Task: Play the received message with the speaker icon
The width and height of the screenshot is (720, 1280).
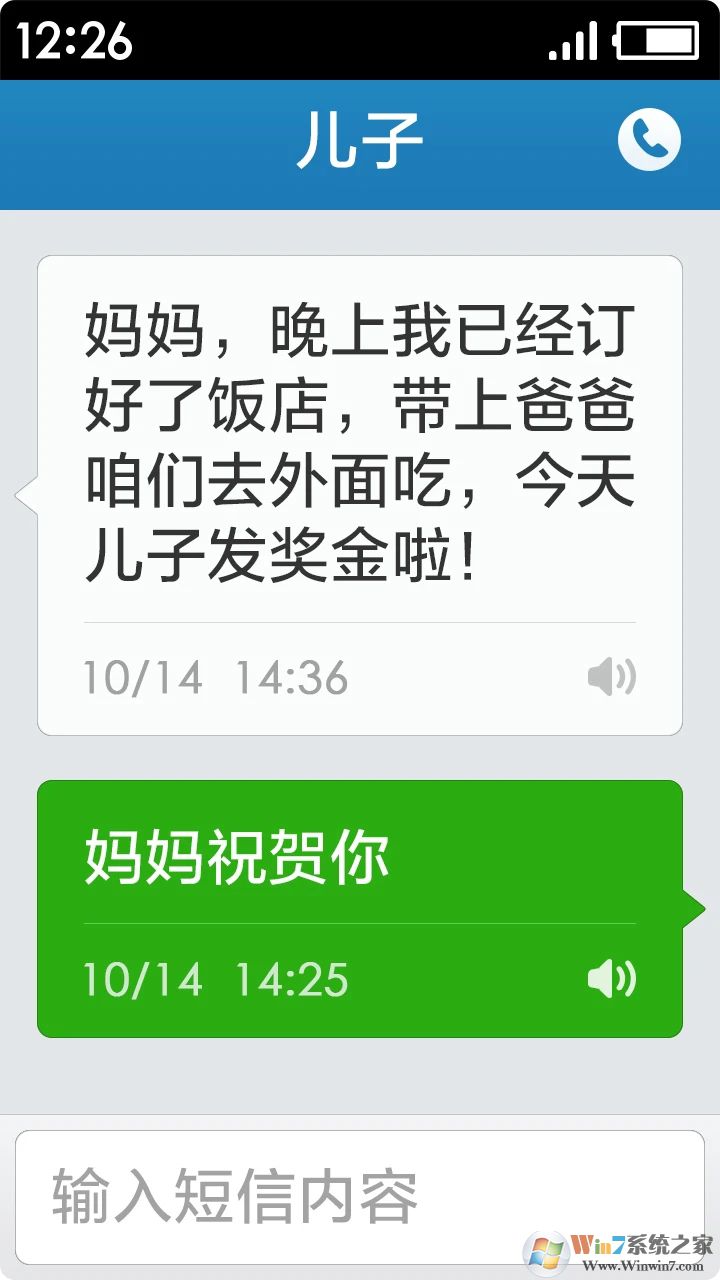Action: click(612, 676)
